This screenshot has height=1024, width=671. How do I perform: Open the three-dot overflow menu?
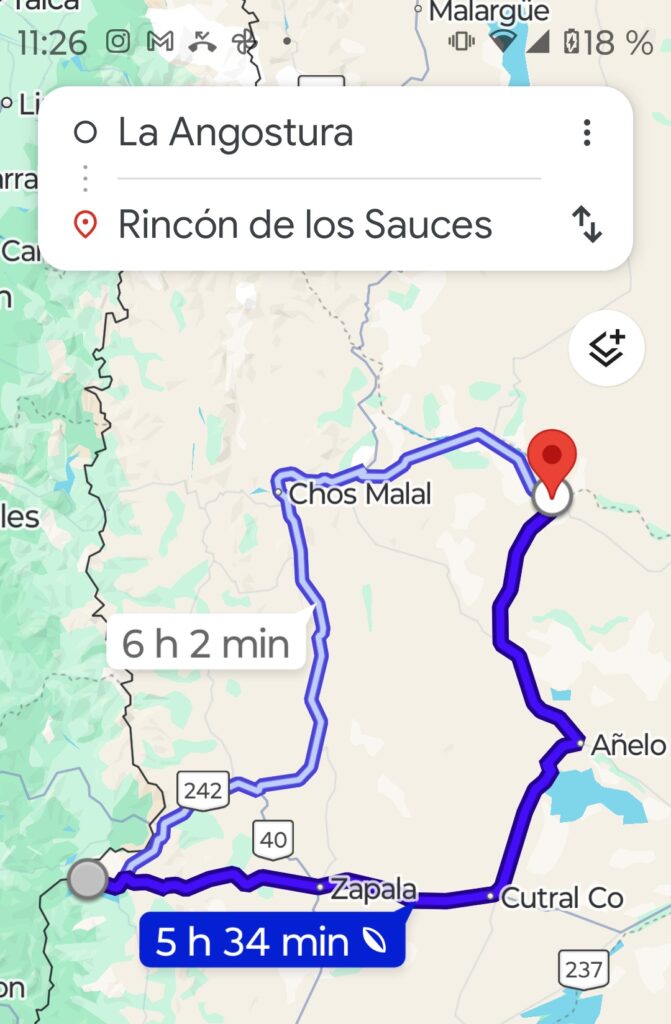coord(587,133)
